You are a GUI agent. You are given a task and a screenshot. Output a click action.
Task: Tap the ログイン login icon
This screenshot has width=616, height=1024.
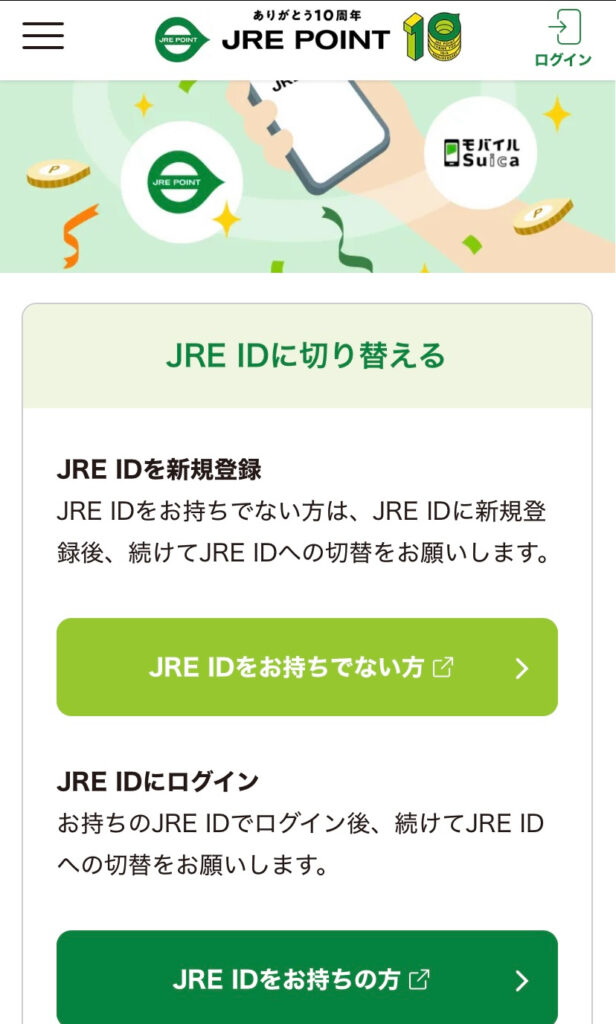[x=563, y=38]
